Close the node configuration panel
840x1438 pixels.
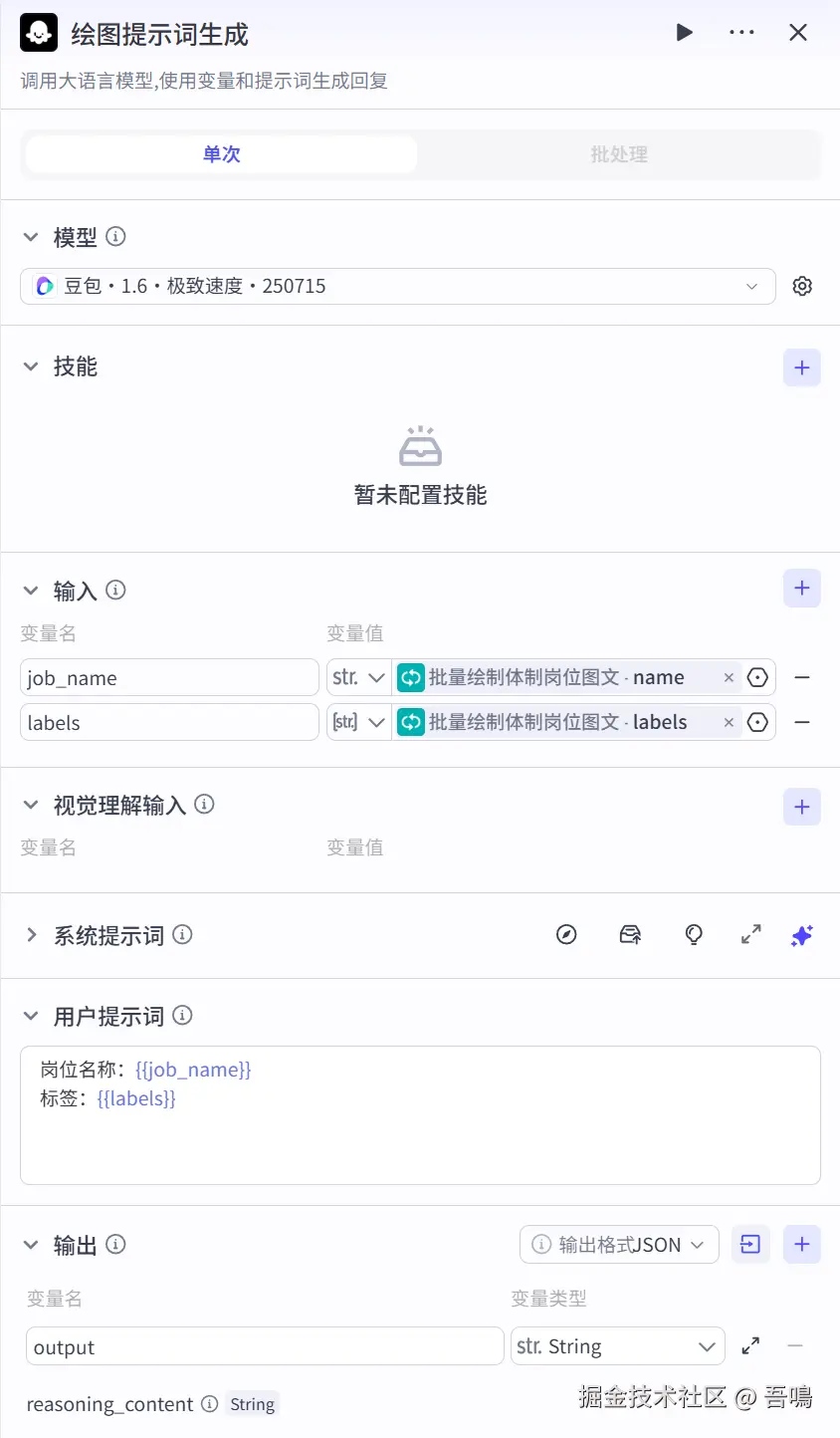(798, 33)
